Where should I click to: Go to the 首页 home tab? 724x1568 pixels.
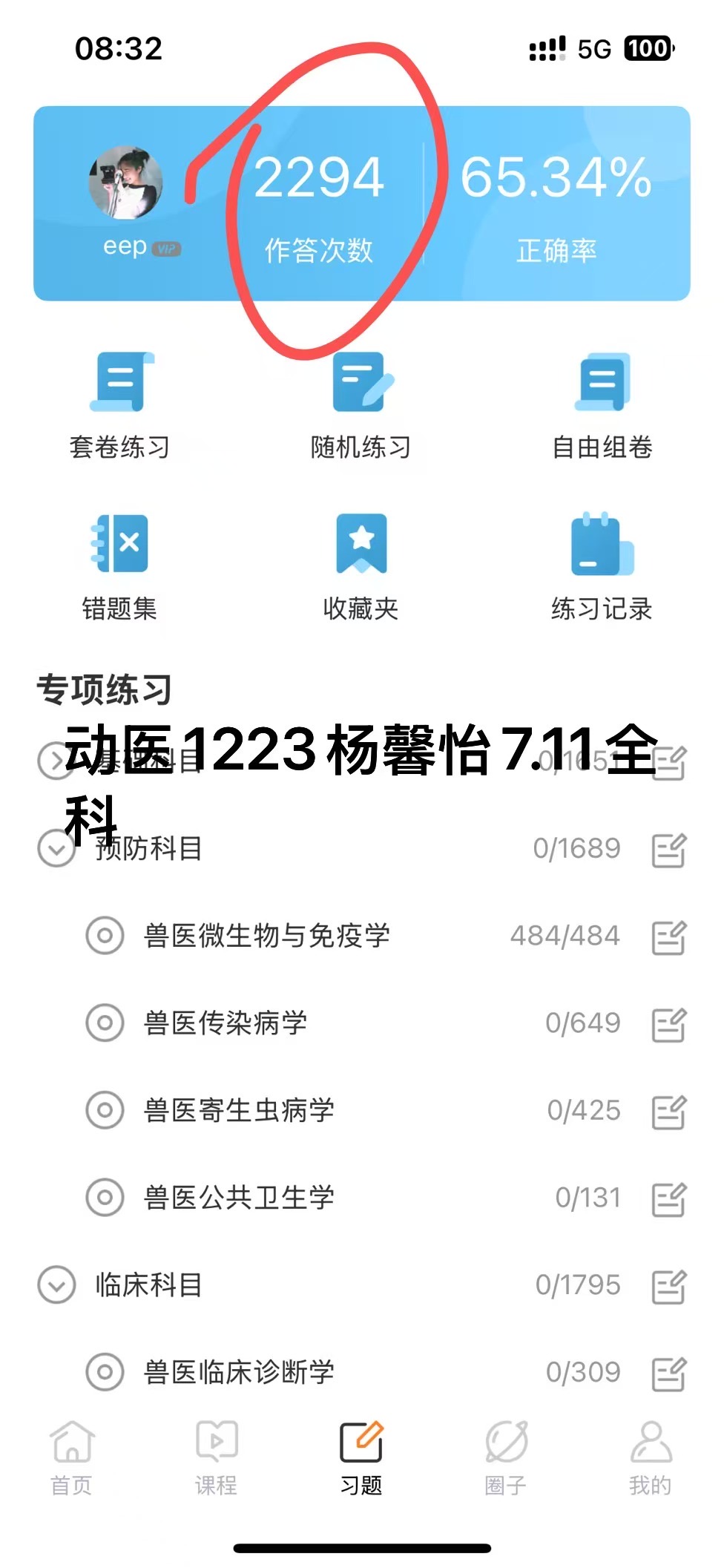point(71,1457)
